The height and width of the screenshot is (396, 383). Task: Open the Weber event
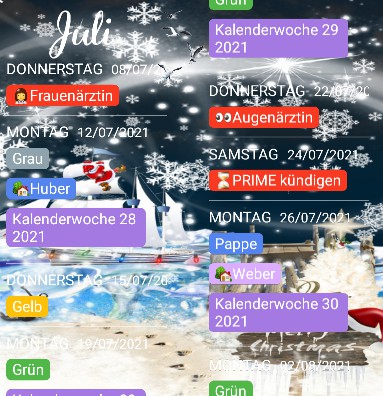tap(245, 274)
